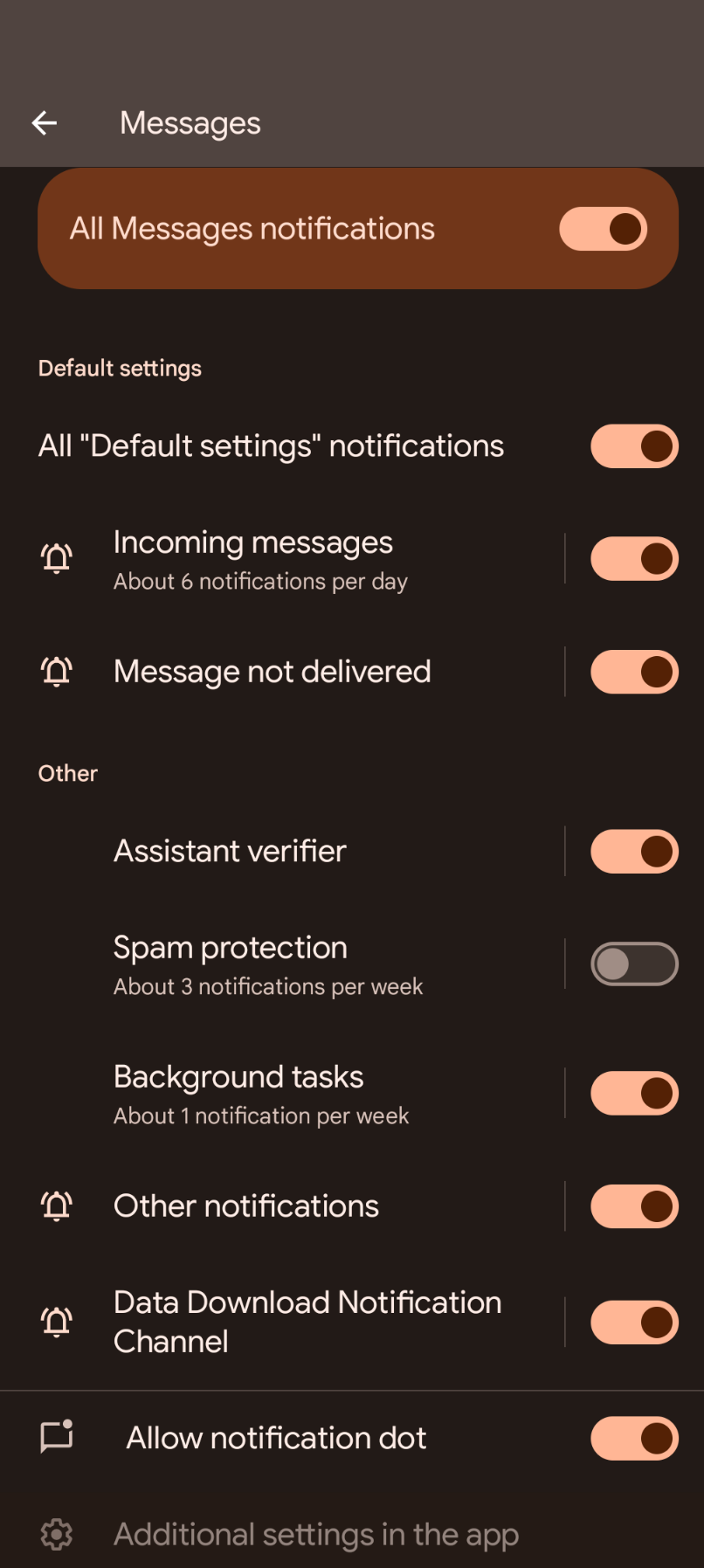Switch off the Other notifications toggle

pos(634,1206)
